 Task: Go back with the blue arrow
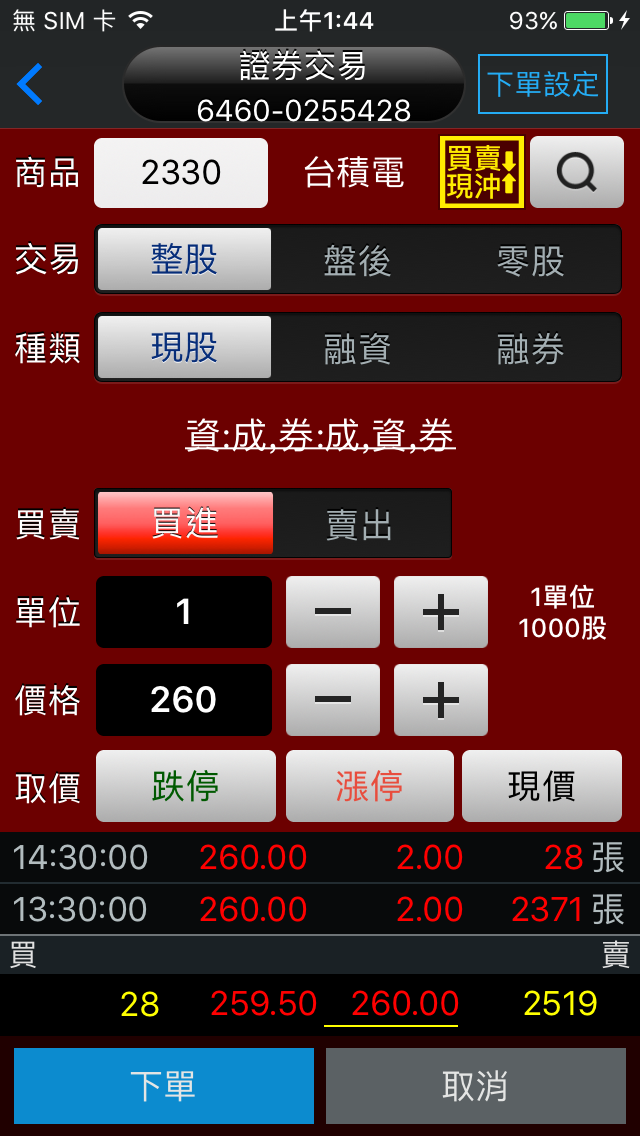(30, 84)
